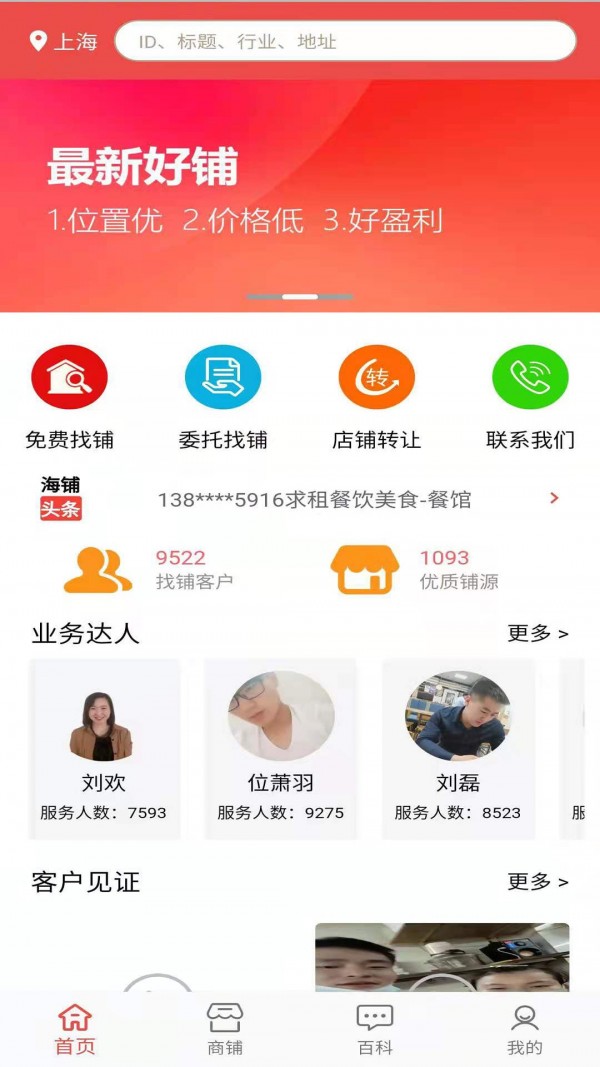600x1067 pixels.
Task: View more 业务达人 agents
Action: pos(537,633)
